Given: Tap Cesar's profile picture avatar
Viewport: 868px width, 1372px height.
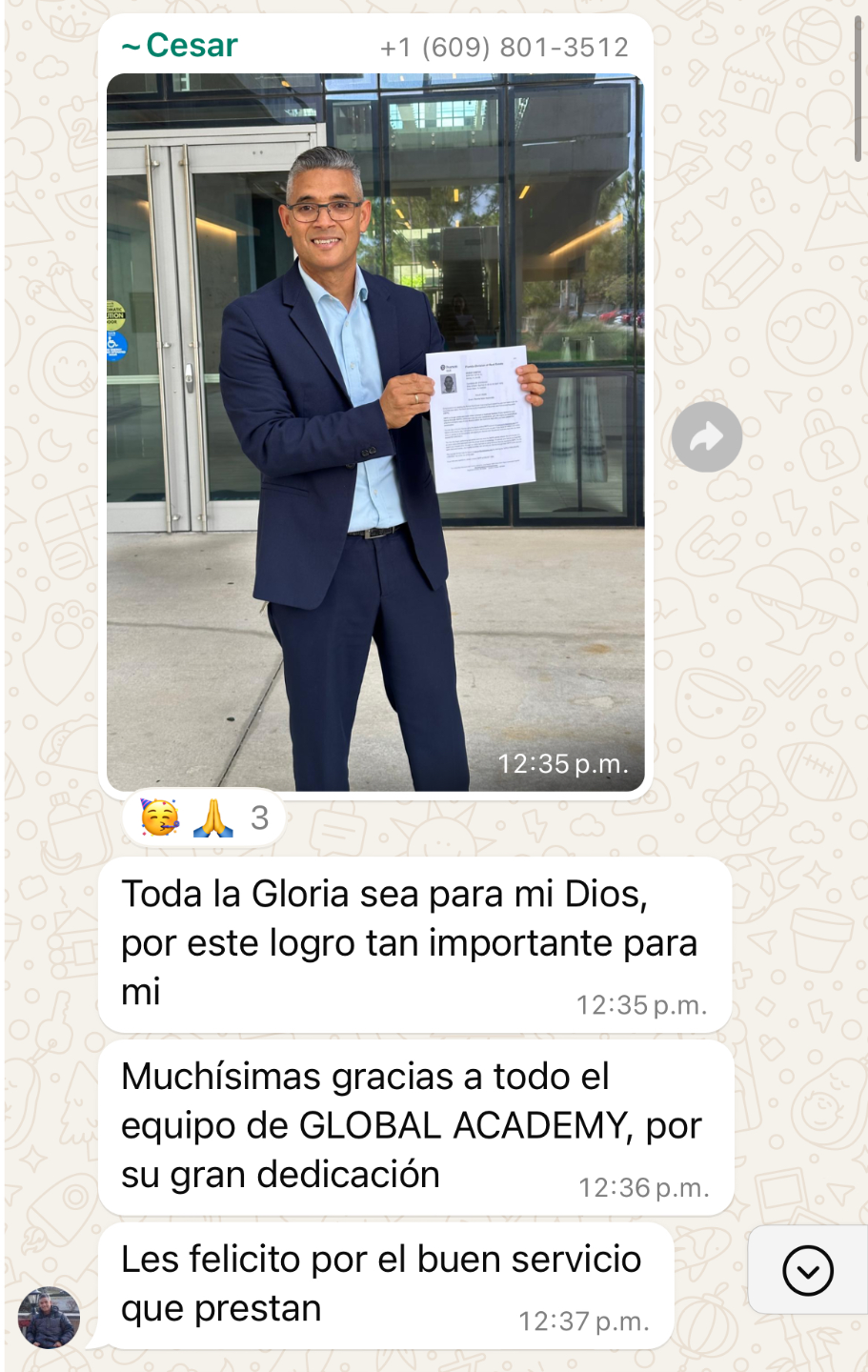Looking at the screenshot, I should tap(49, 1319).
